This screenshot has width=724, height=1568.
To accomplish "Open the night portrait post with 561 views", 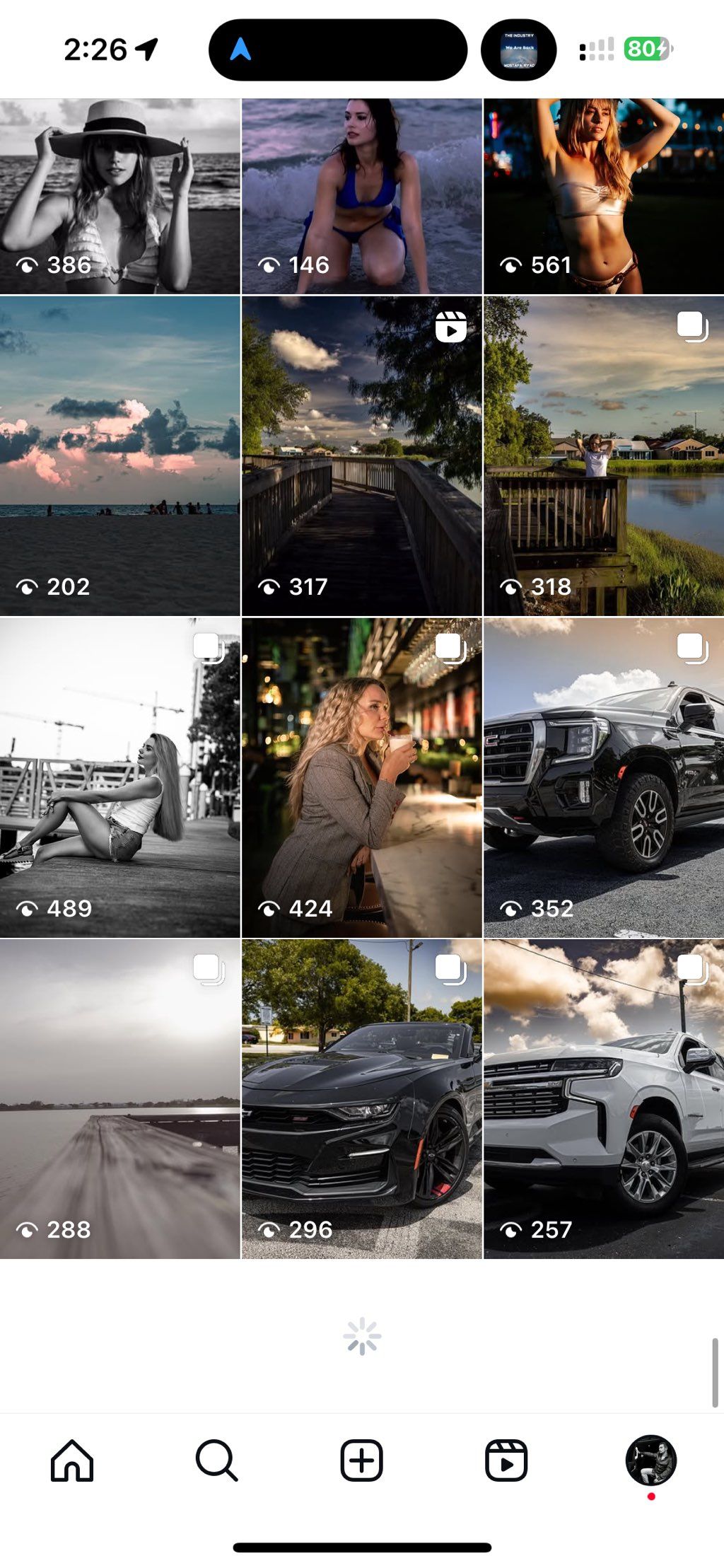I will pyautogui.click(x=603, y=196).
